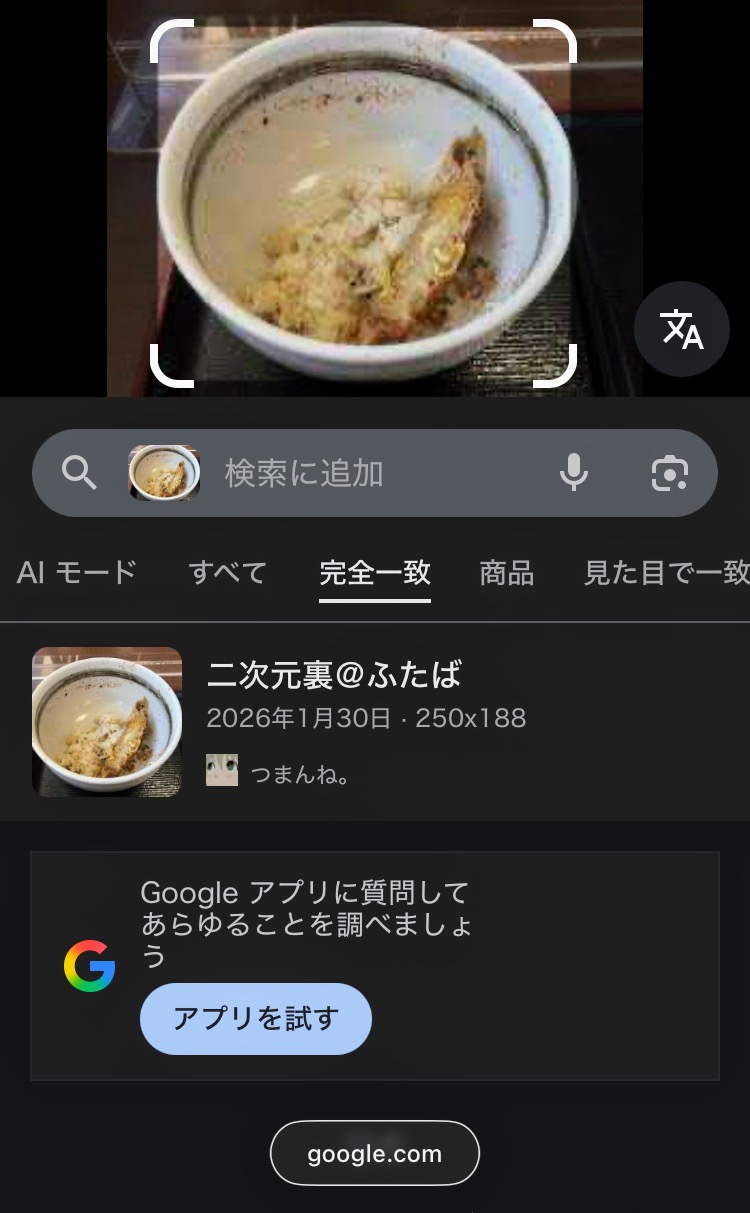Switch to the AI モード tab

(77, 572)
